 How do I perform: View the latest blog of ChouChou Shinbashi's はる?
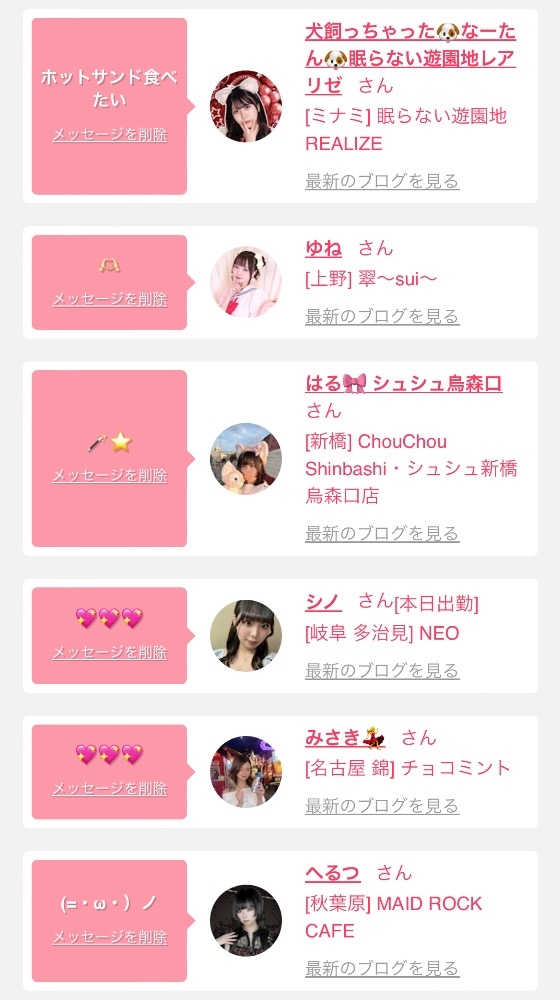point(382,533)
